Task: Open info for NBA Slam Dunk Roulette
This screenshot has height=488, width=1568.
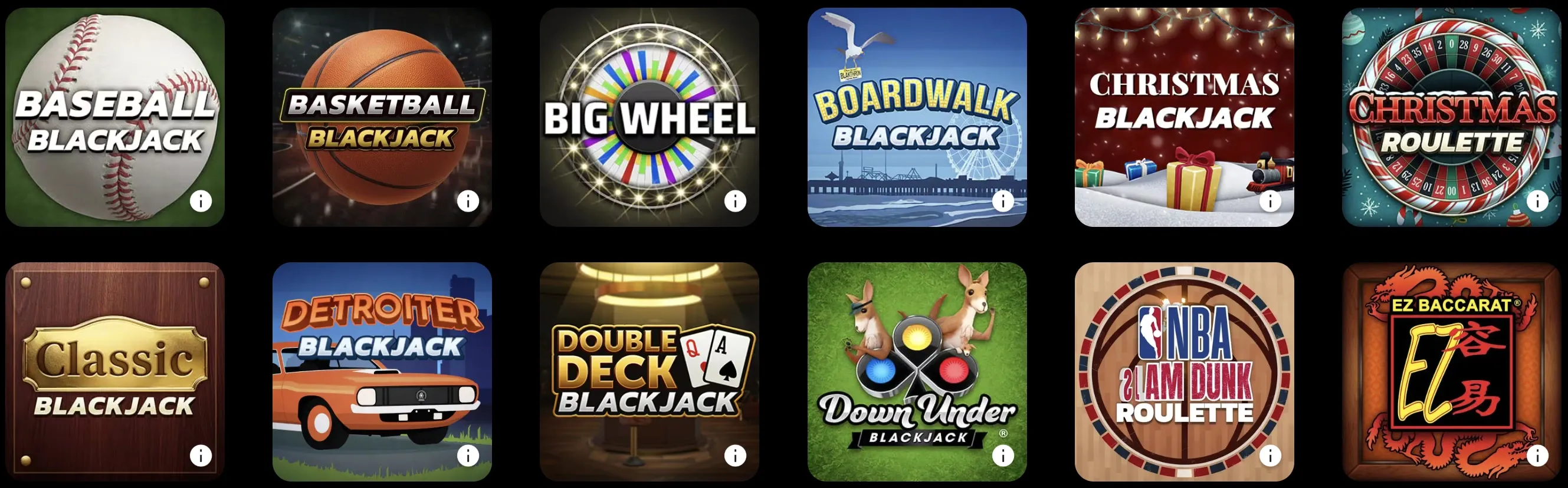Action: (x=1270, y=455)
